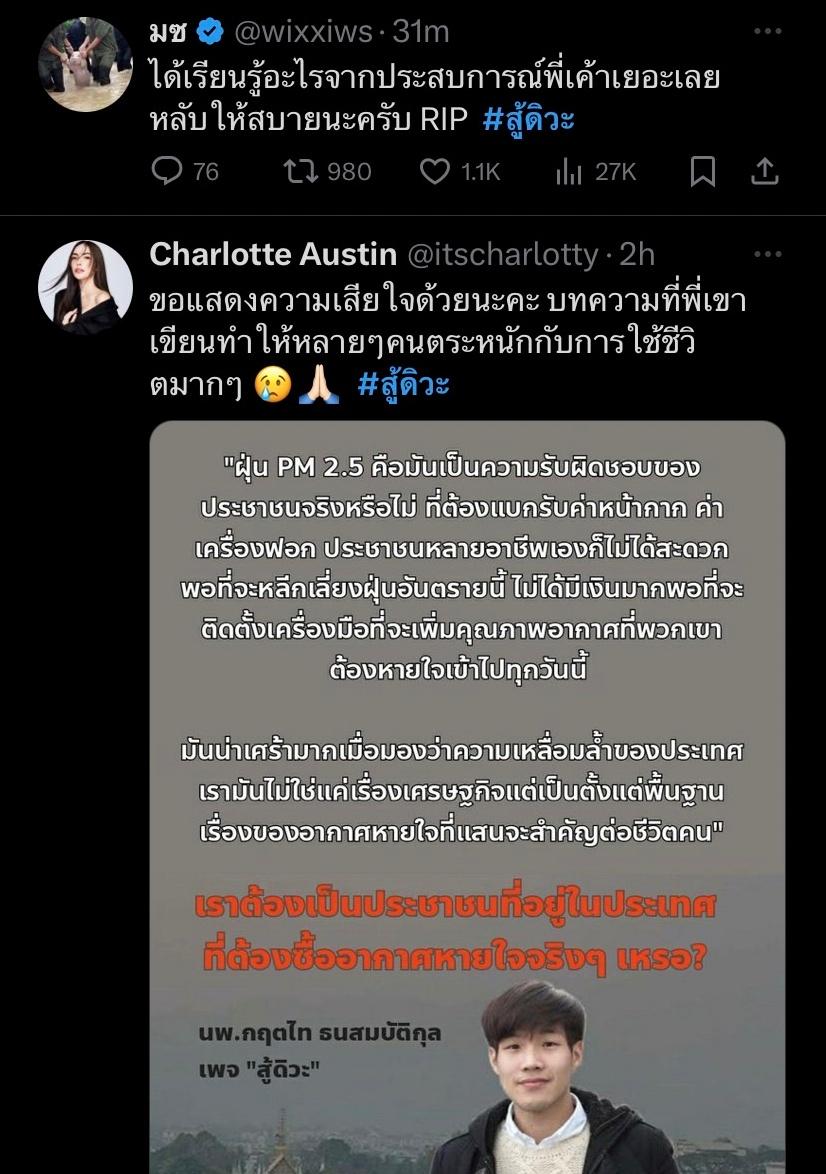Open overflow menu on Charlotte Austin's tweet
This screenshot has width=826, height=1174.
click(x=766, y=255)
